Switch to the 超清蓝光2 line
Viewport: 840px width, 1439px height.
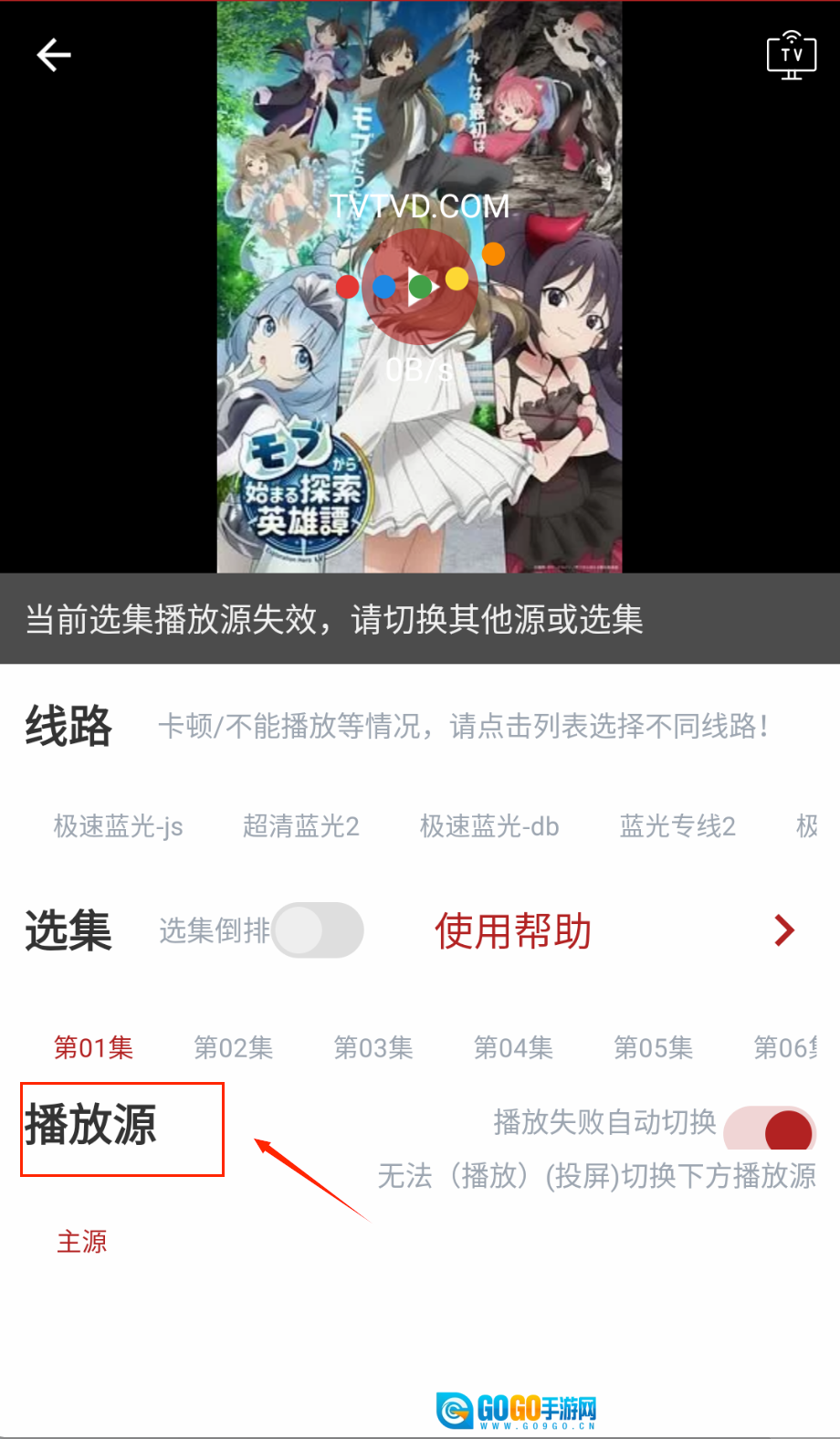click(x=301, y=826)
